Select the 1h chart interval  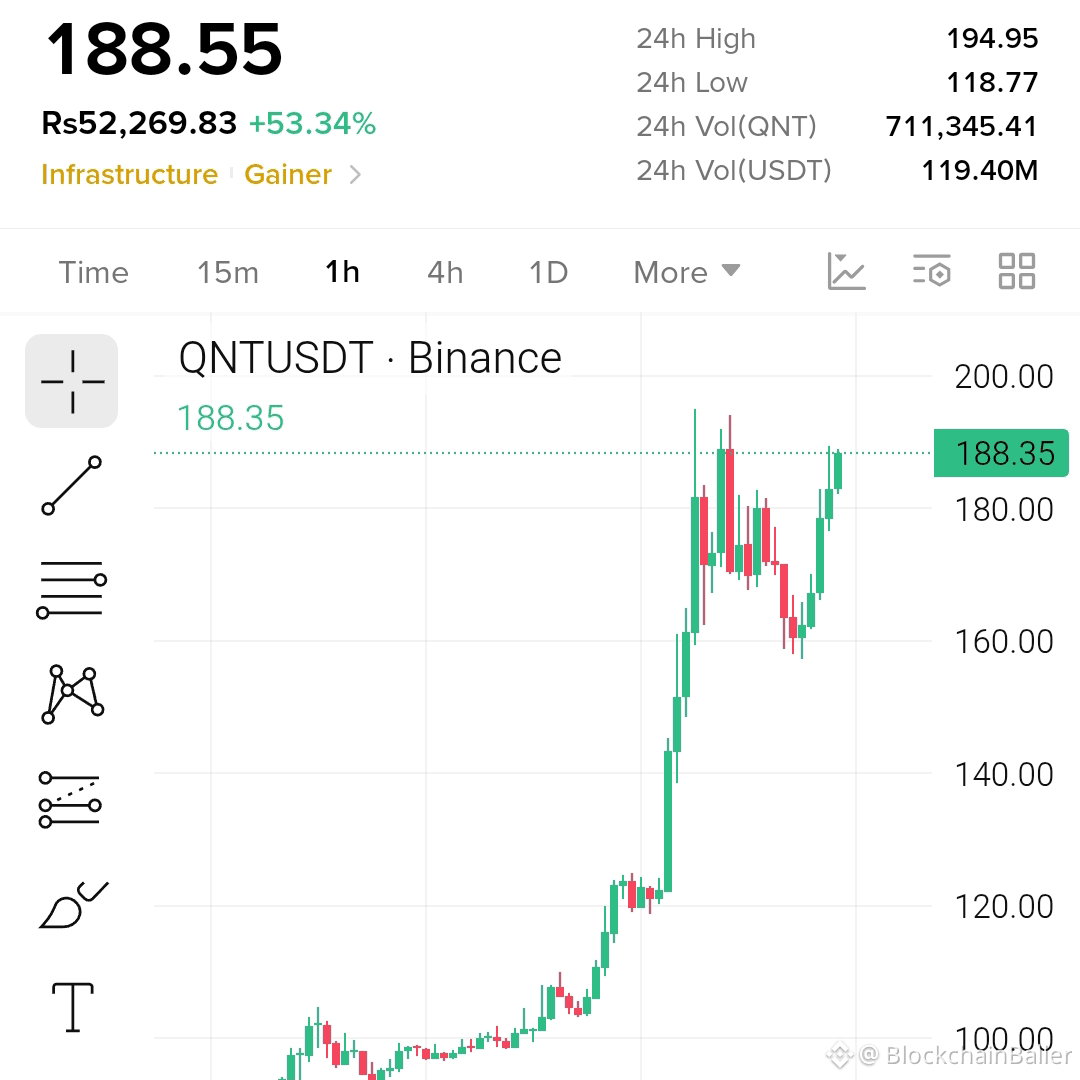(x=342, y=272)
